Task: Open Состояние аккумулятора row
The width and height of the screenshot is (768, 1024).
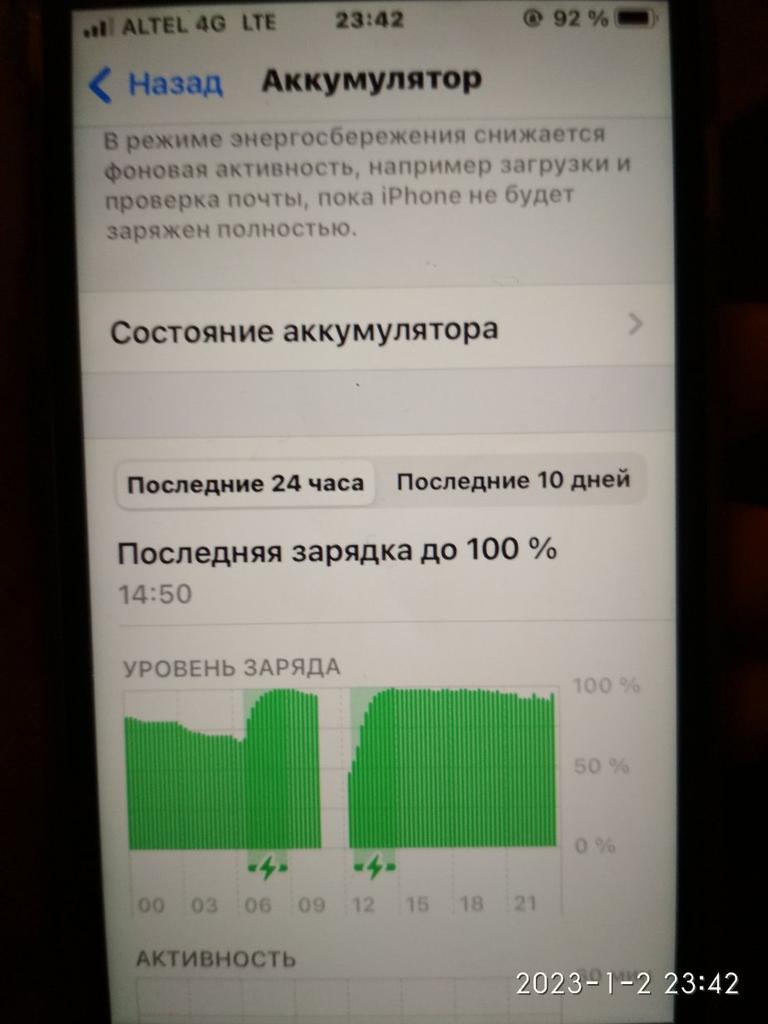Action: pyautogui.click(x=375, y=330)
